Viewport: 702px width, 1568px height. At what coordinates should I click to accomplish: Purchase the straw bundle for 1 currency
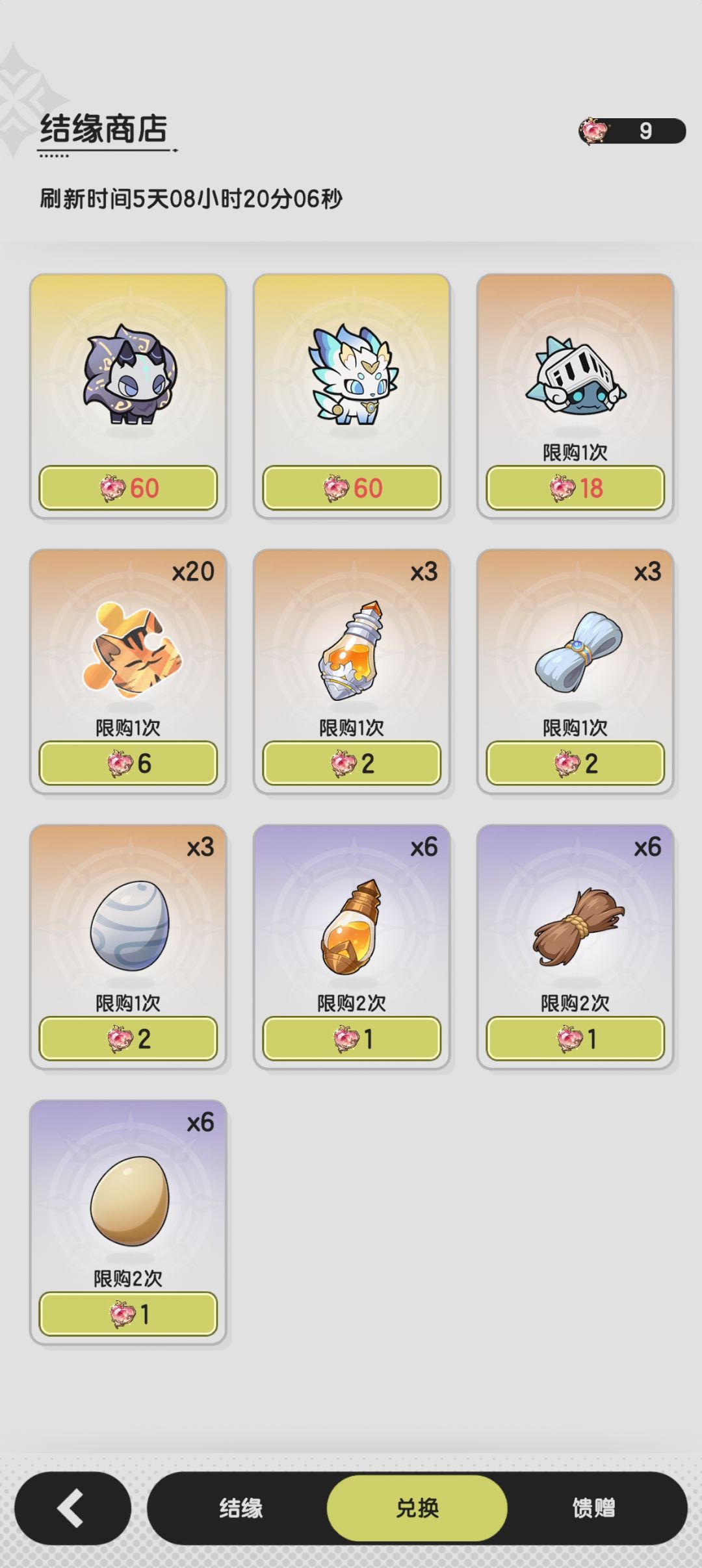[575, 1038]
